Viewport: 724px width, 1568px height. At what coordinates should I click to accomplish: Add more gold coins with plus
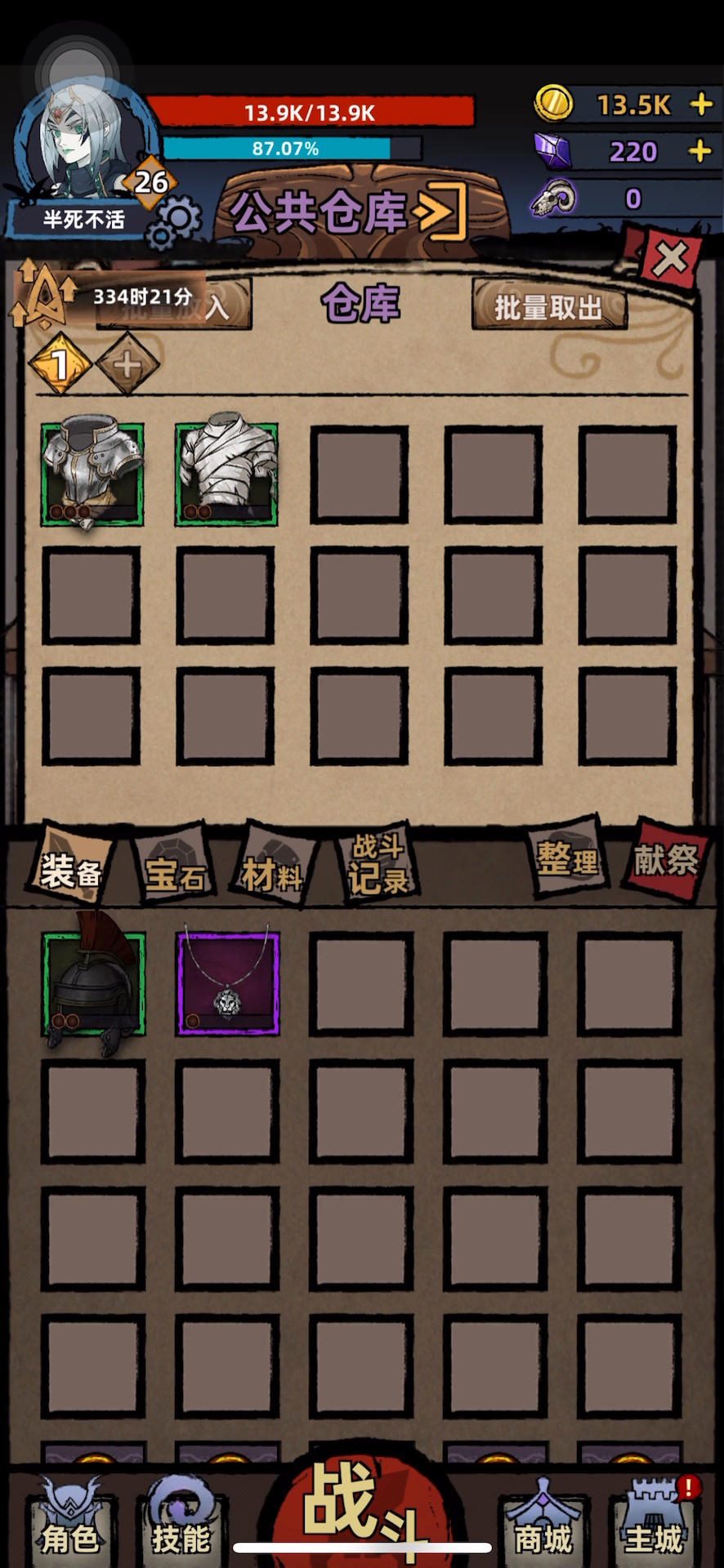coord(701,105)
